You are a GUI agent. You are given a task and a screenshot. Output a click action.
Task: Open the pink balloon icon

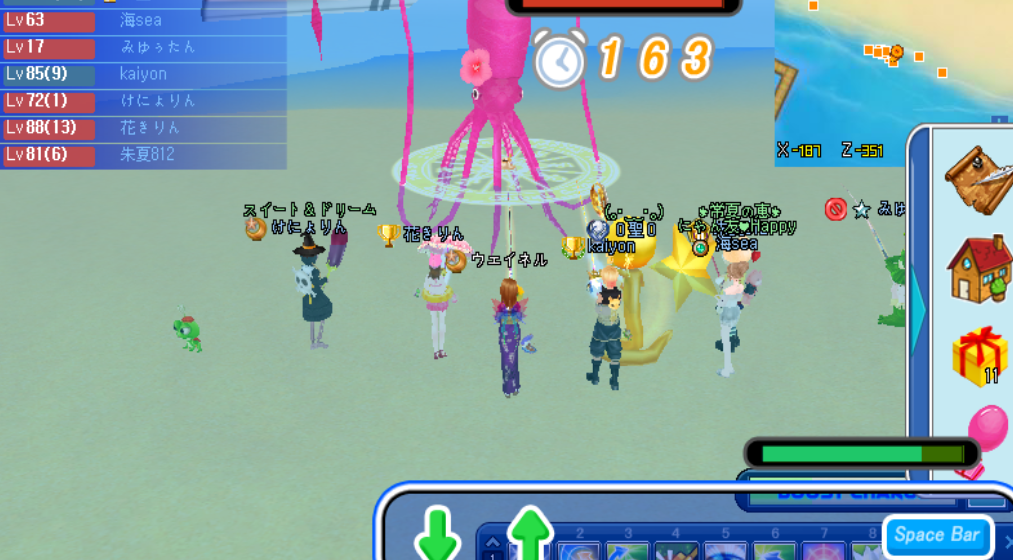point(984,430)
